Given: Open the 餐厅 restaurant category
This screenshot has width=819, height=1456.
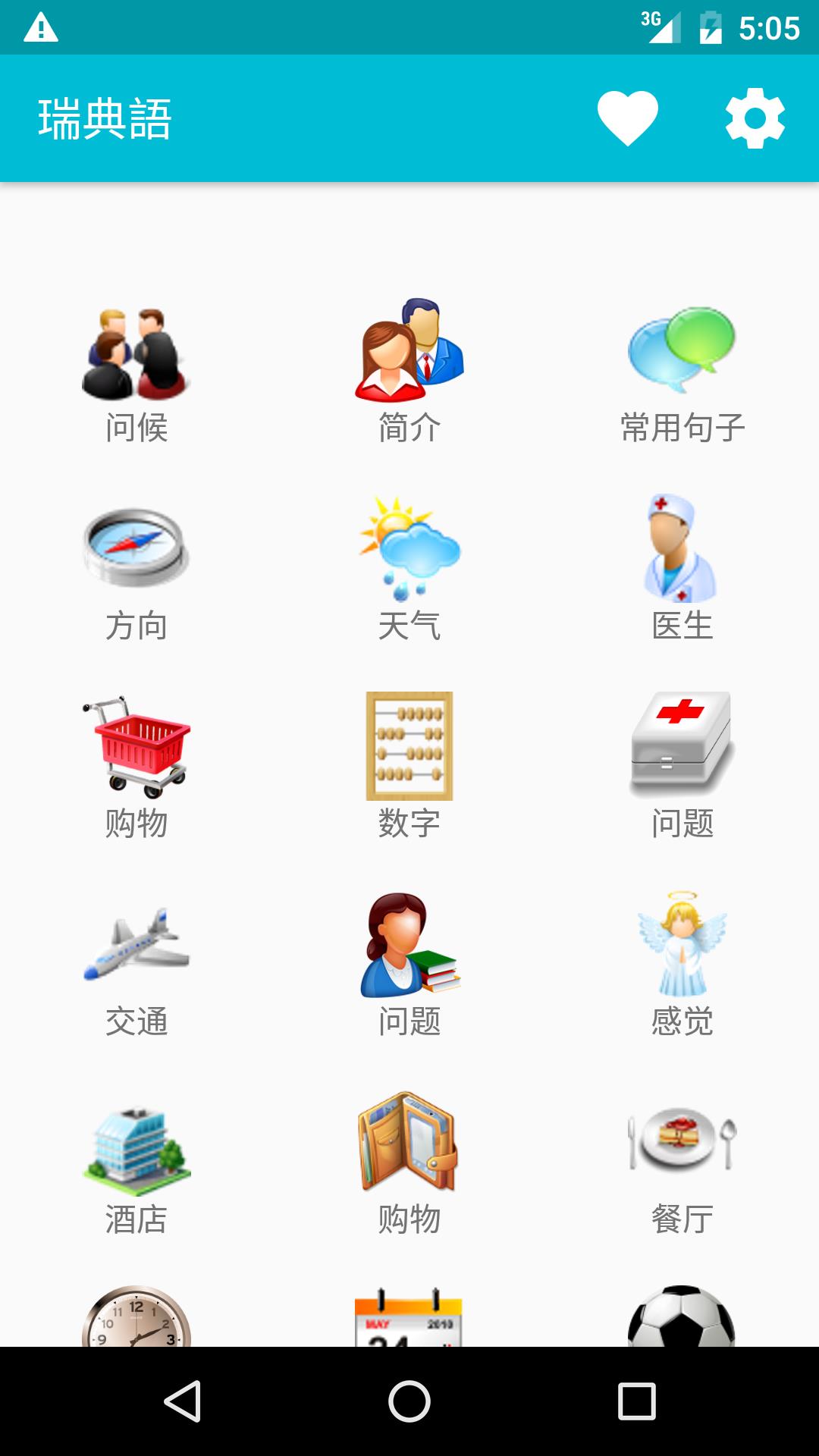Looking at the screenshot, I should tap(682, 1164).
